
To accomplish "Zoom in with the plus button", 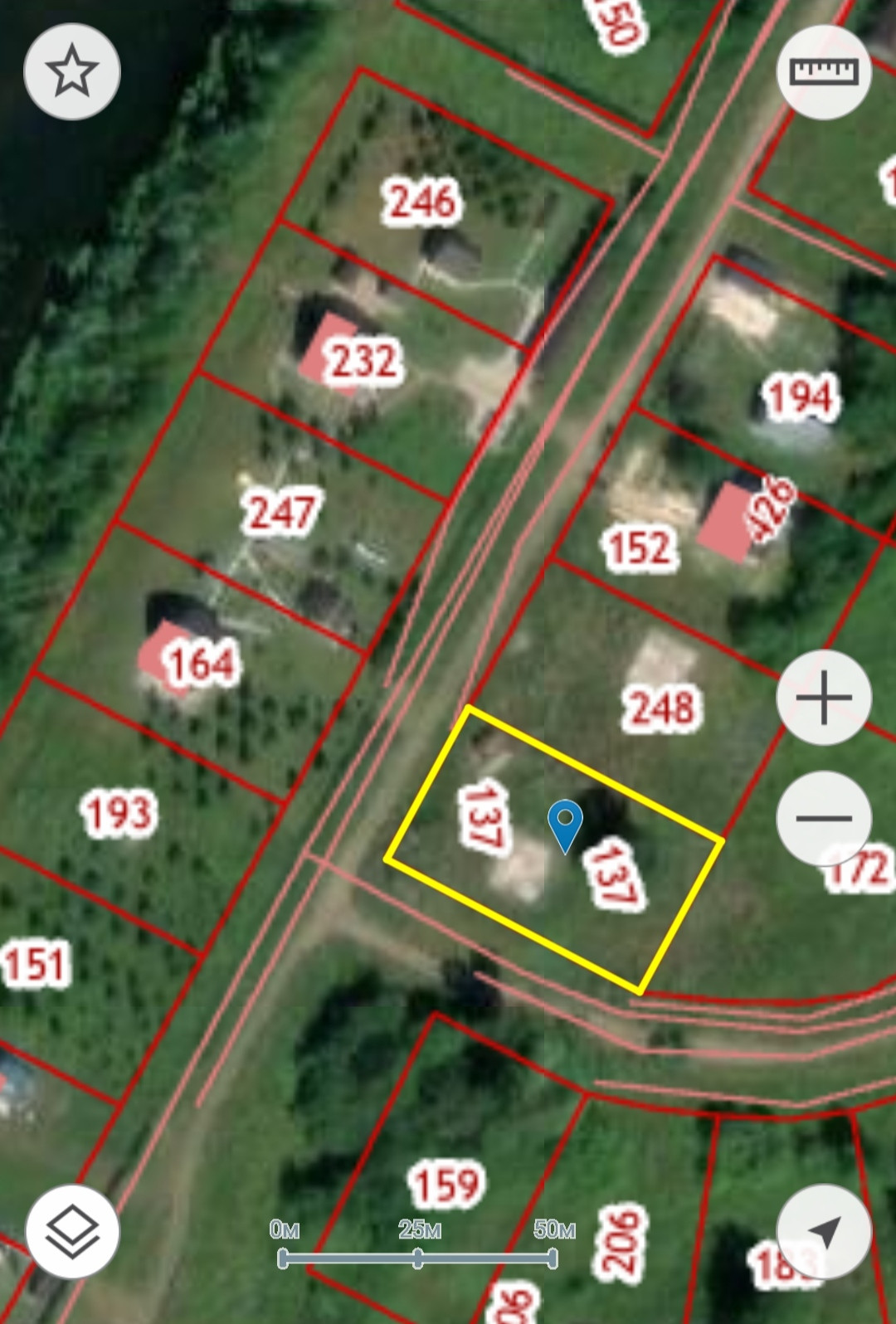I will click(x=824, y=697).
